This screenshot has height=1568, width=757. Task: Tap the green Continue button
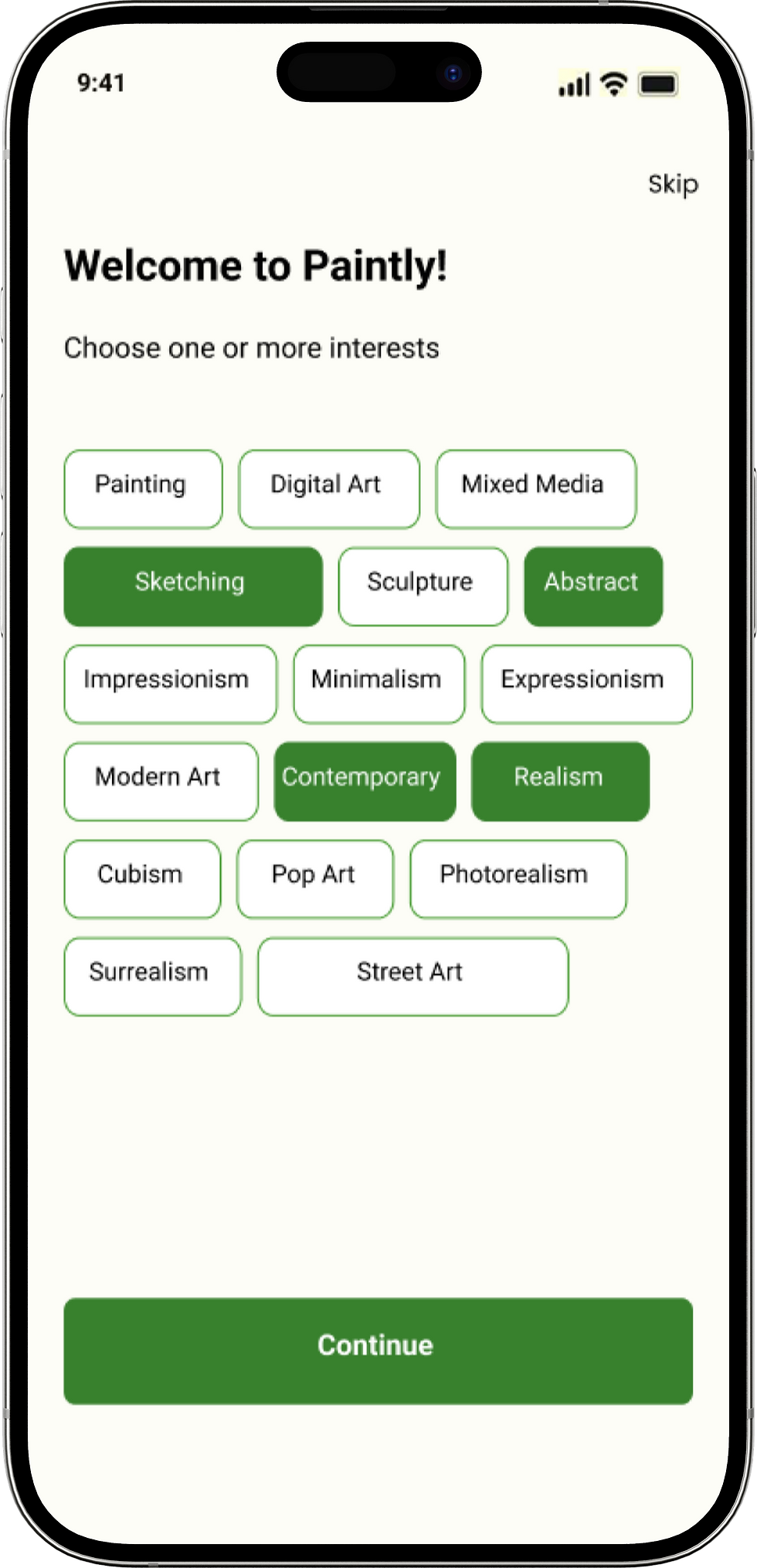(378, 1350)
